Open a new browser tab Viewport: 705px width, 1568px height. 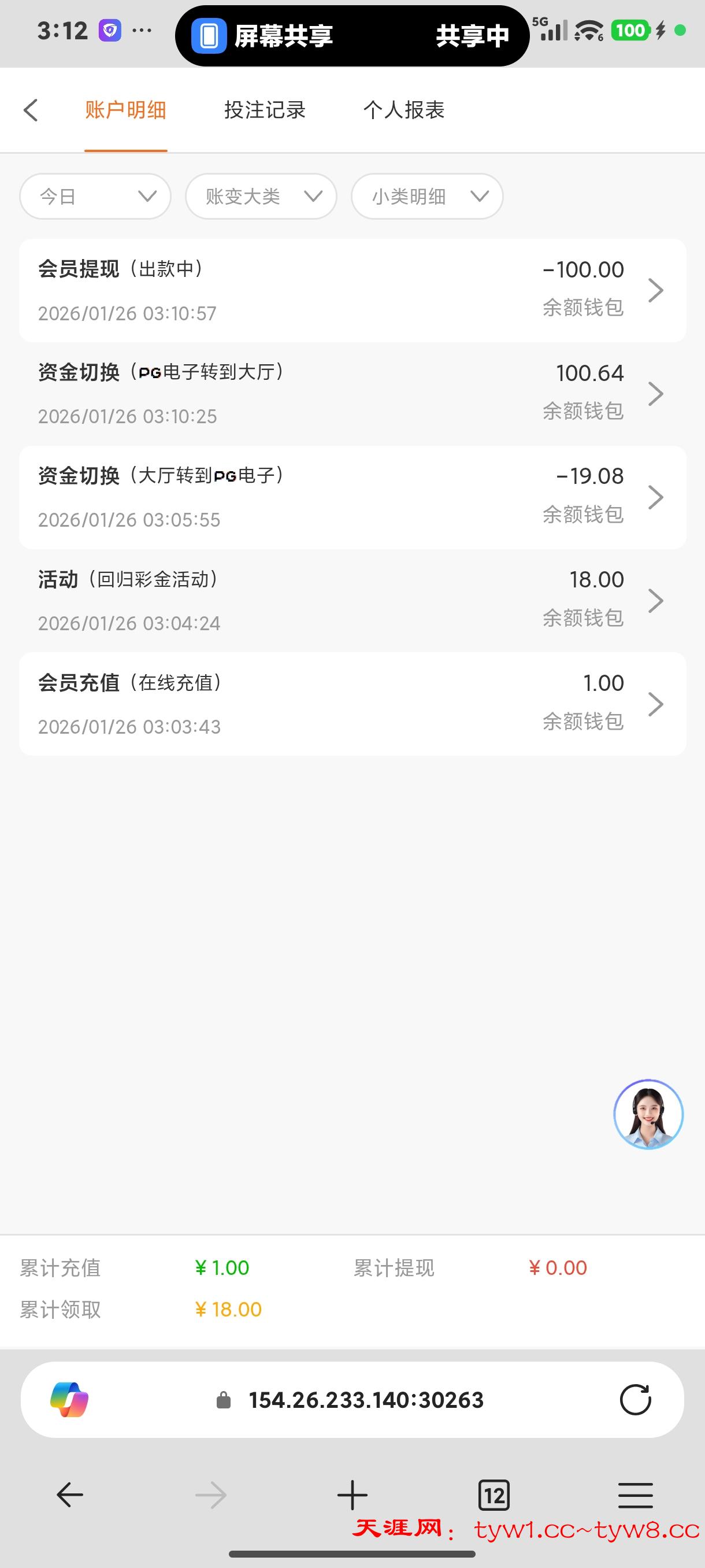click(x=352, y=1496)
